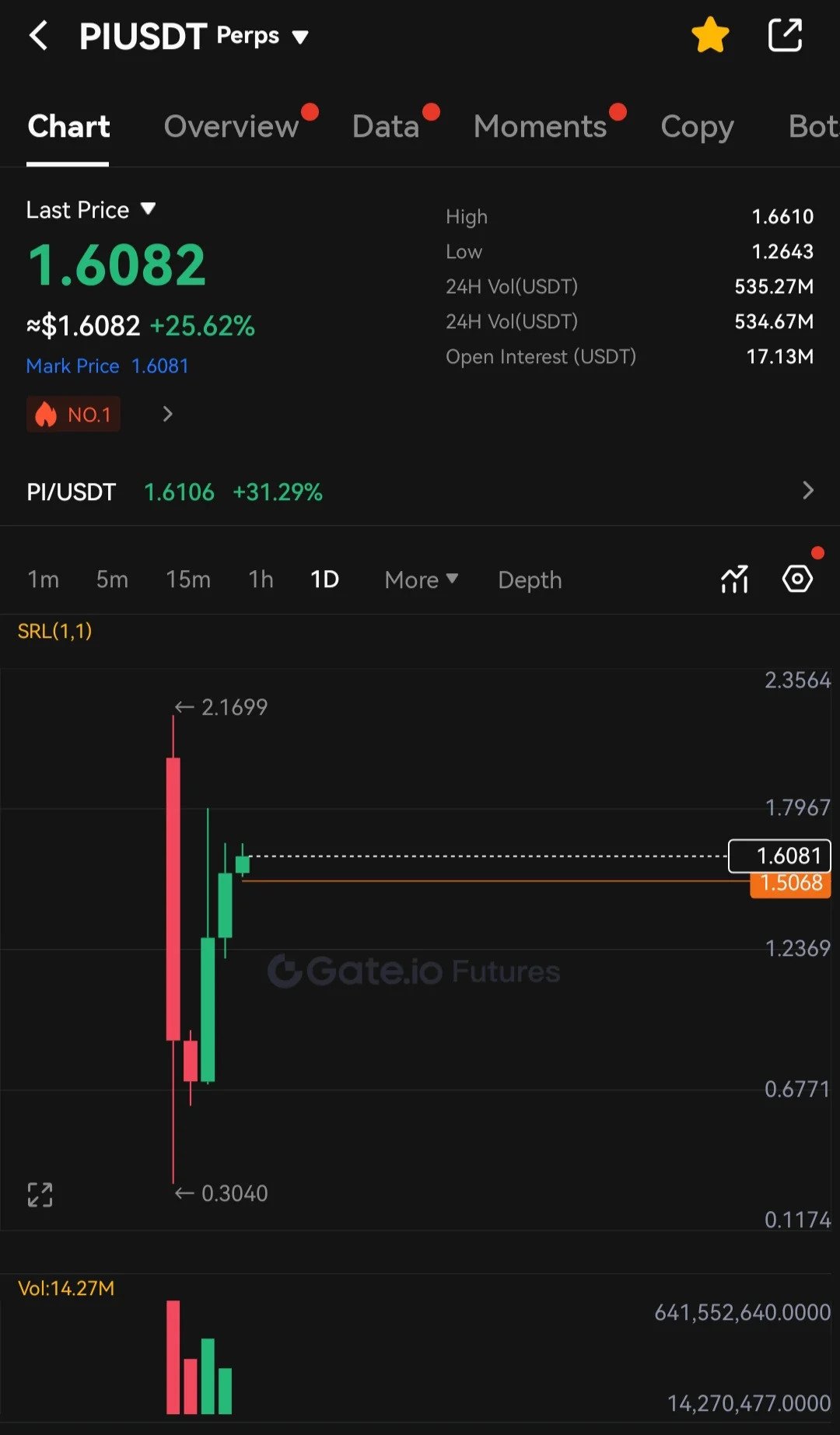Image resolution: width=840 pixels, height=1435 pixels.
Task: Open the Copy tab
Action: pyautogui.click(x=697, y=126)
